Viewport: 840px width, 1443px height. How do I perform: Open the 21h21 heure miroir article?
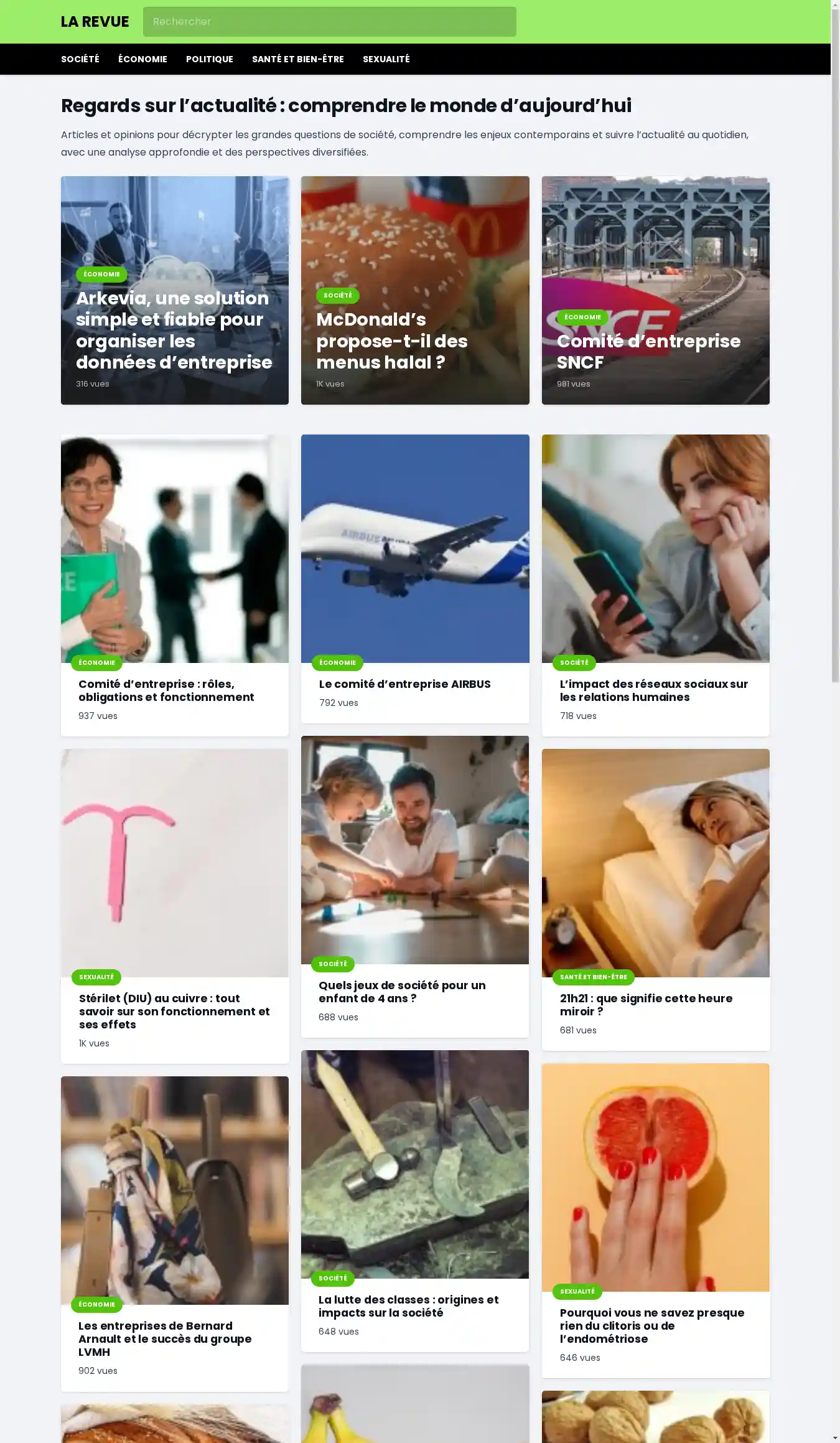point(646,1005)
